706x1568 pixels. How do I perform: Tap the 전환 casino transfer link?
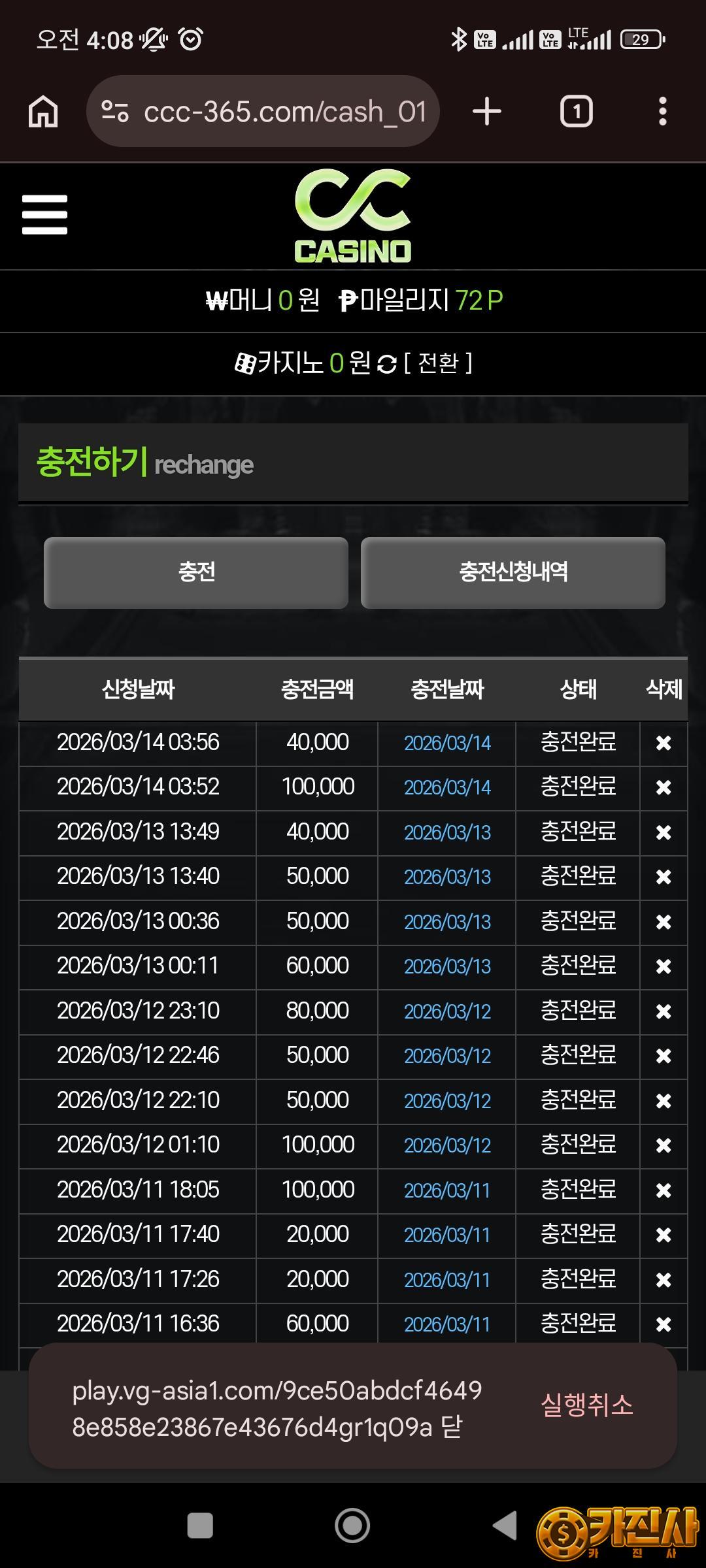pos(438,363)
